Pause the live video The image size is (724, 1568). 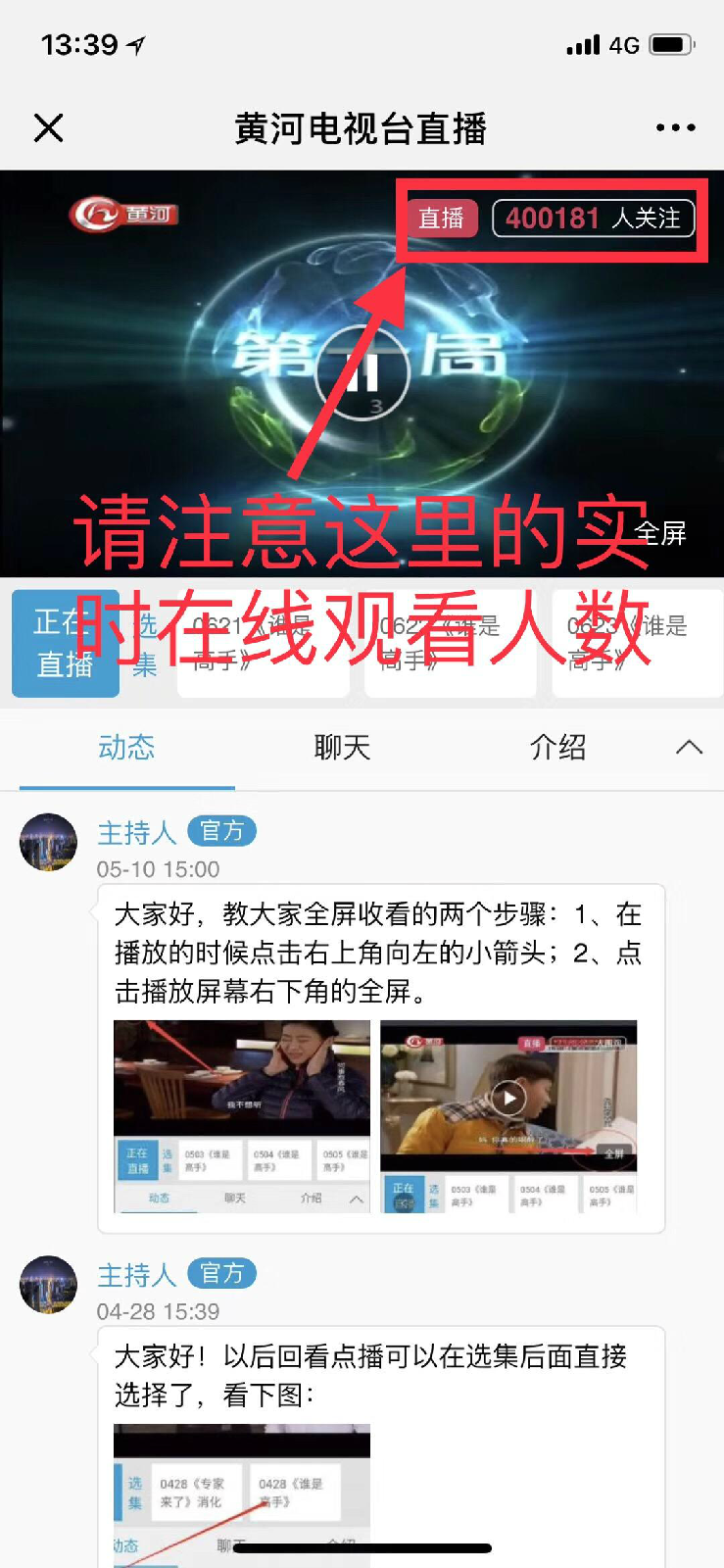tap(362, 373)
